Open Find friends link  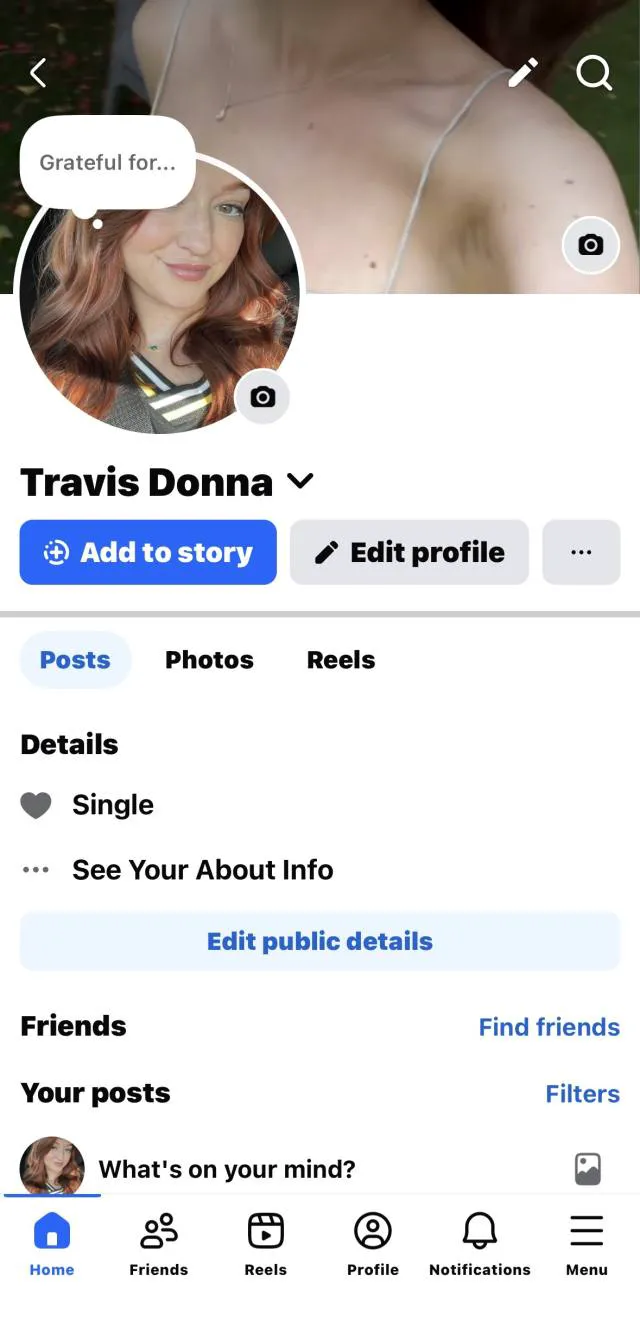point(549,1027)
